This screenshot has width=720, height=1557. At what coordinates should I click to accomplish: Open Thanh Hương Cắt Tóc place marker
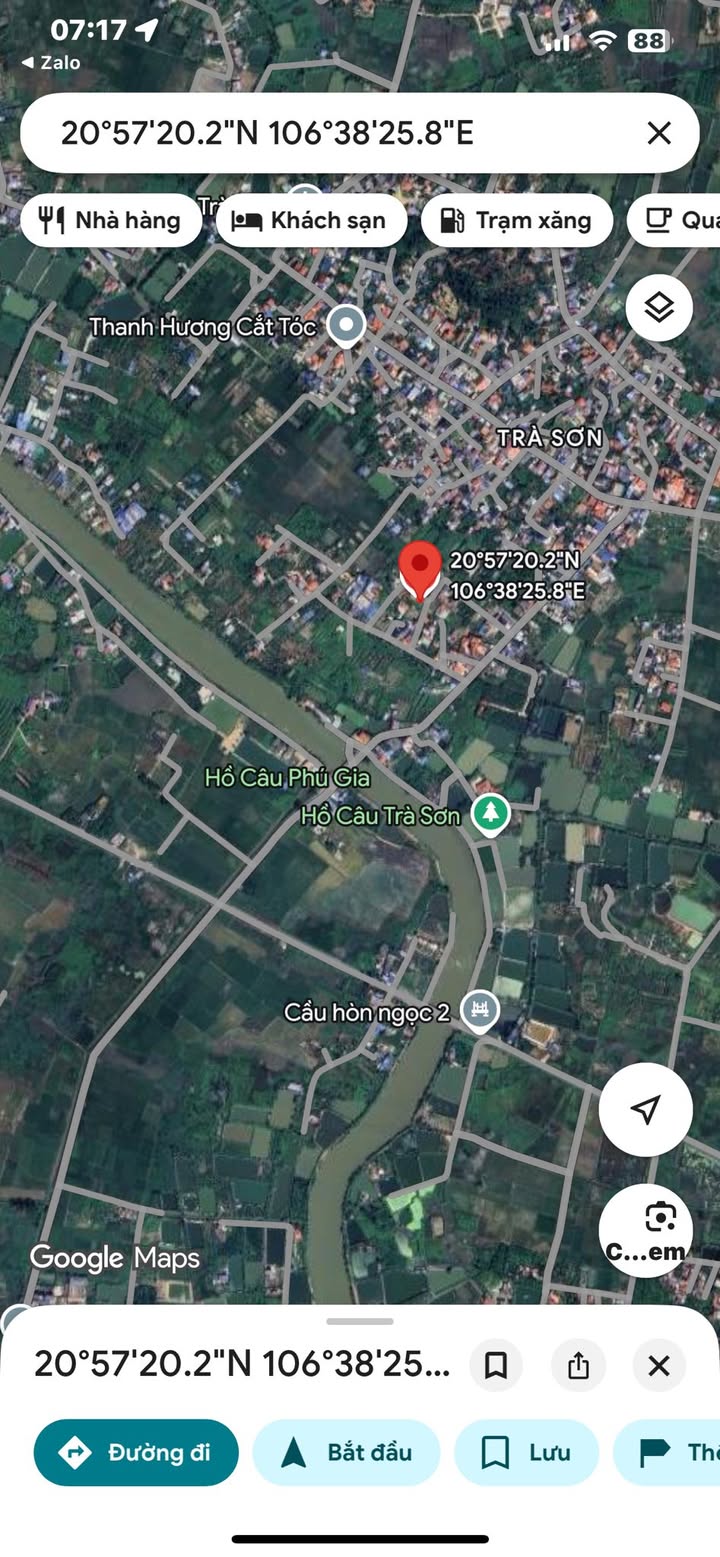coord(347,325)
